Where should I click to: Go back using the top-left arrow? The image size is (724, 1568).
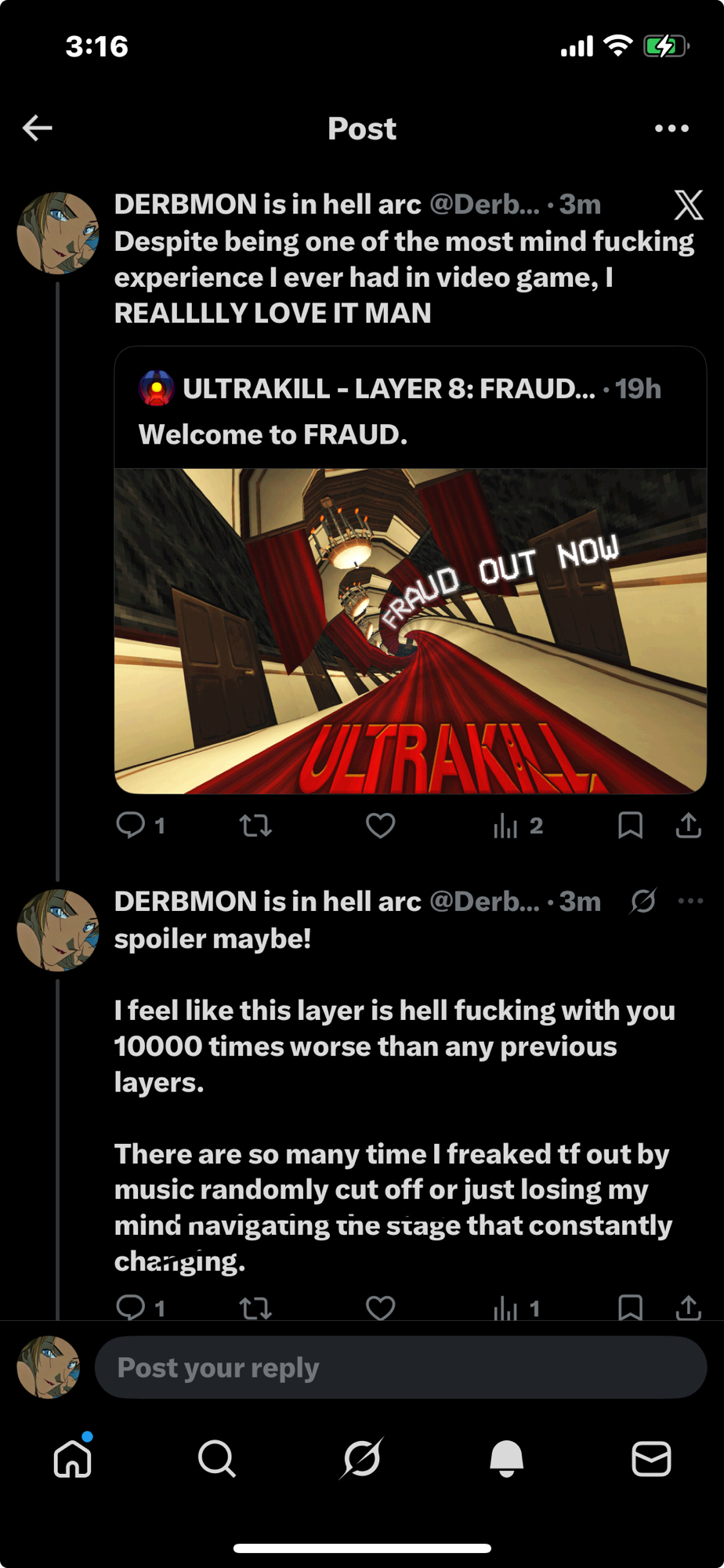(37, 128)
